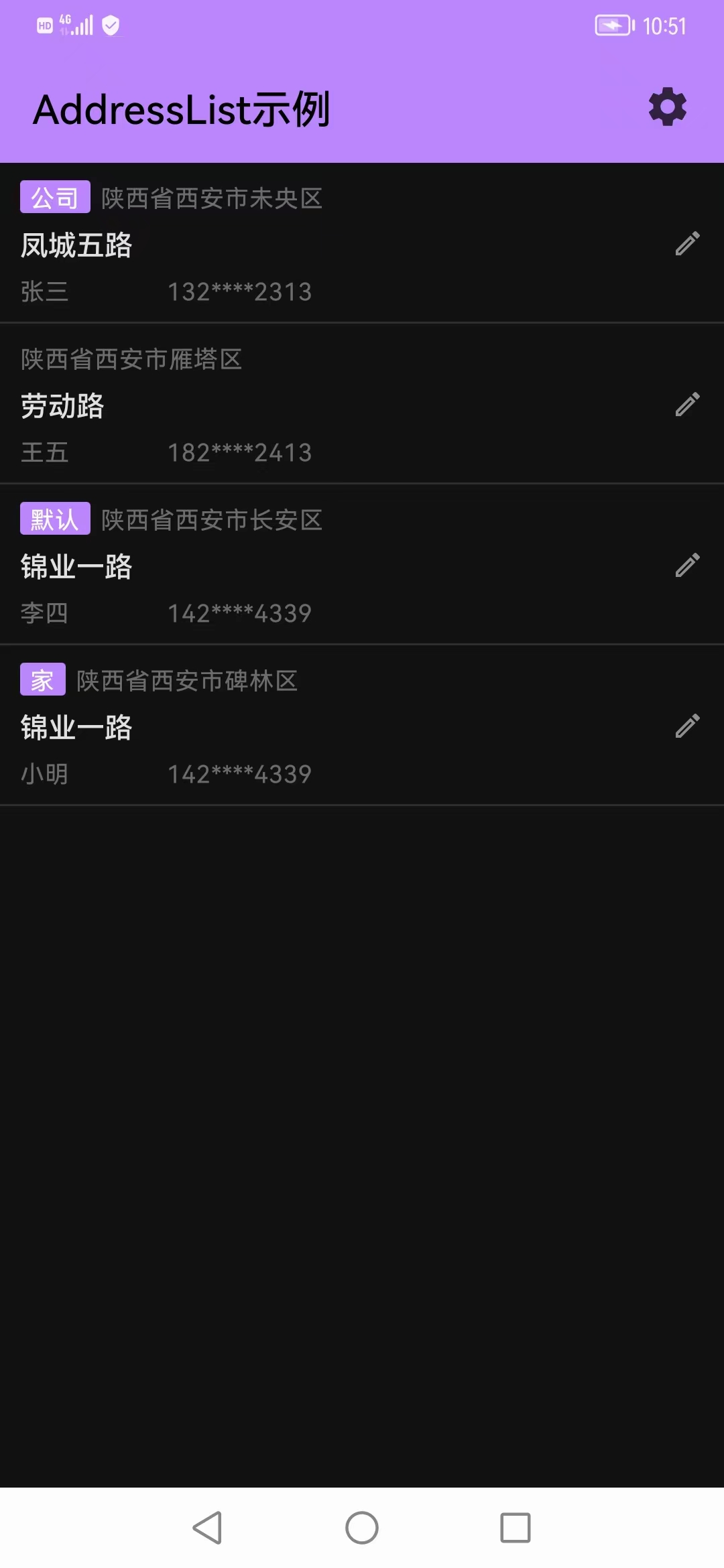Go back with the system back button

click(207, 1528)
